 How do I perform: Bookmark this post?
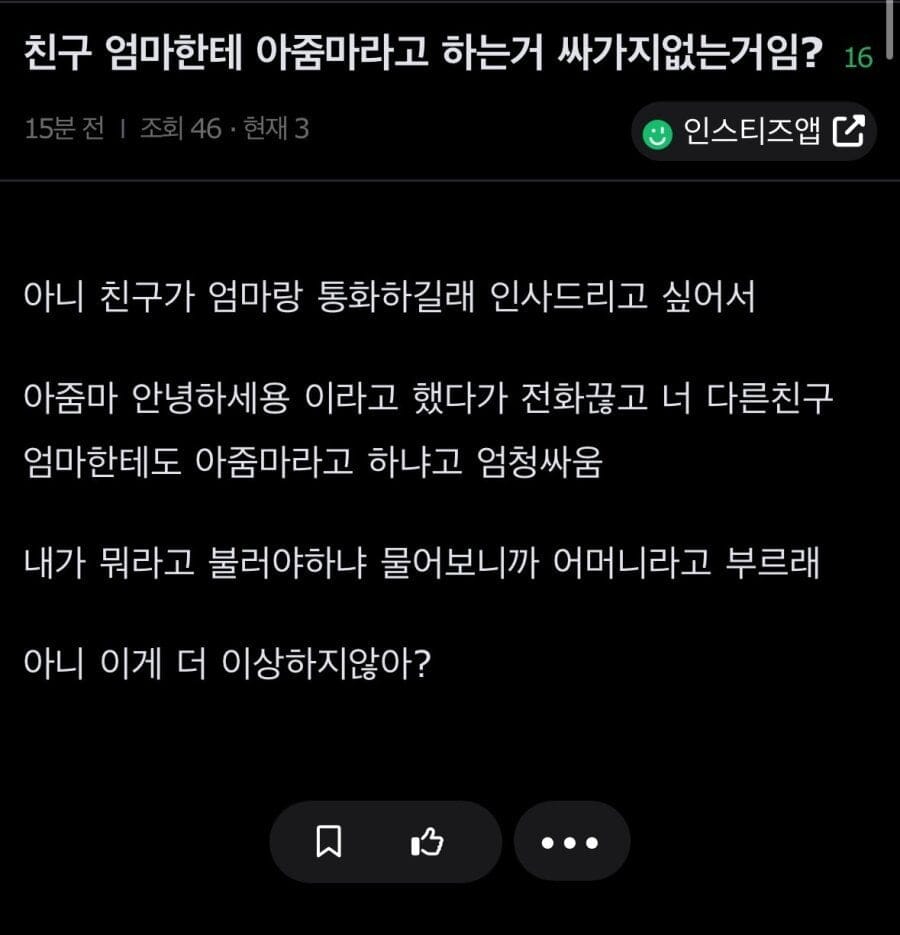pyautogui.click(x=328, y=842)
